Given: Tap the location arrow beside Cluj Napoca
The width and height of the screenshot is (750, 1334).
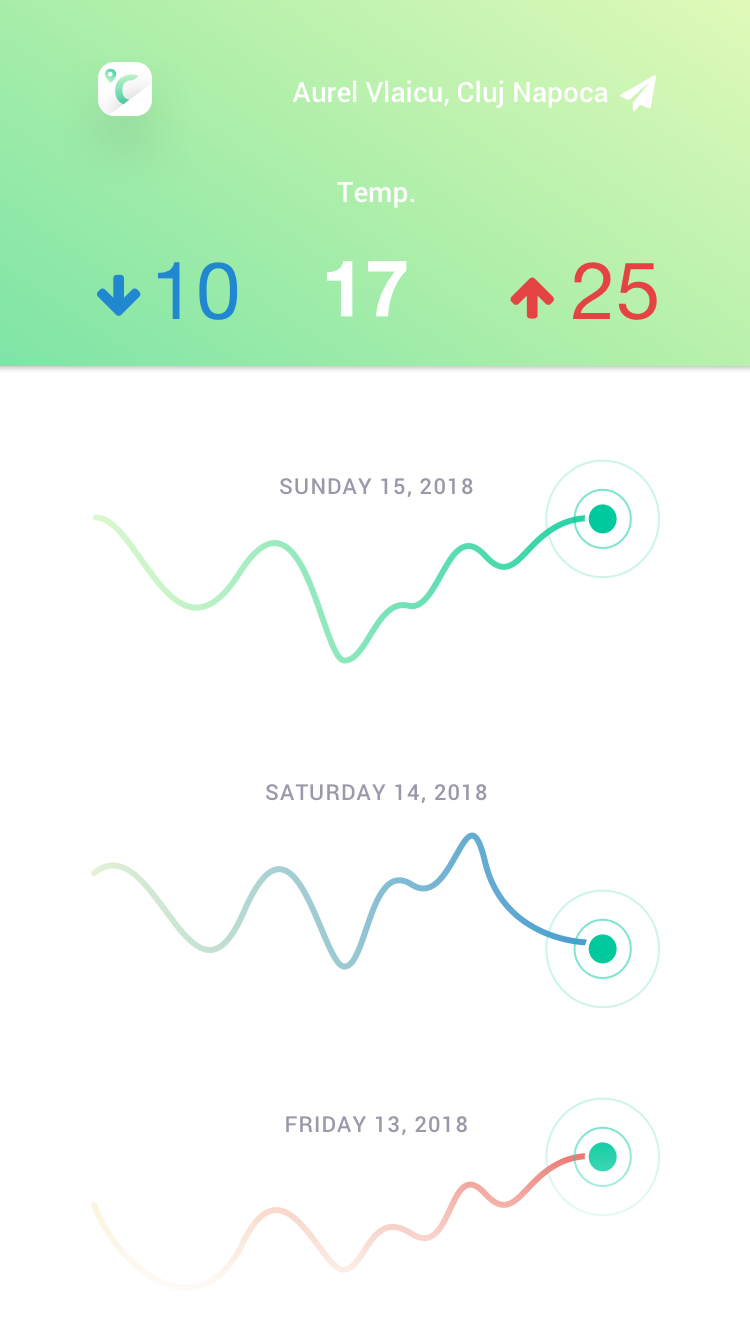Looking at the screenshot, I should 638,93.
